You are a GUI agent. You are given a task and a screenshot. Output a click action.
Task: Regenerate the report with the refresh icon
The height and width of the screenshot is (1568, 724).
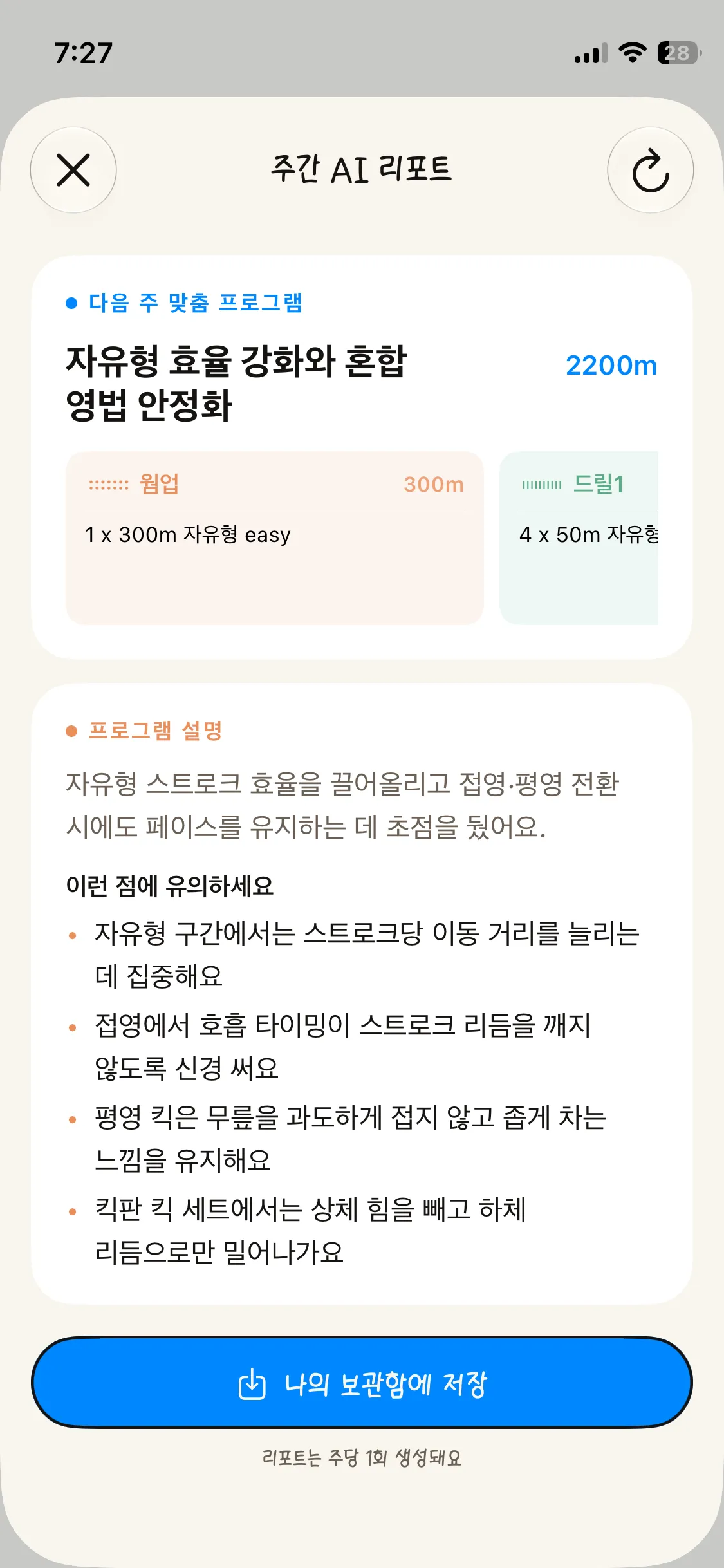pos(650,170)
